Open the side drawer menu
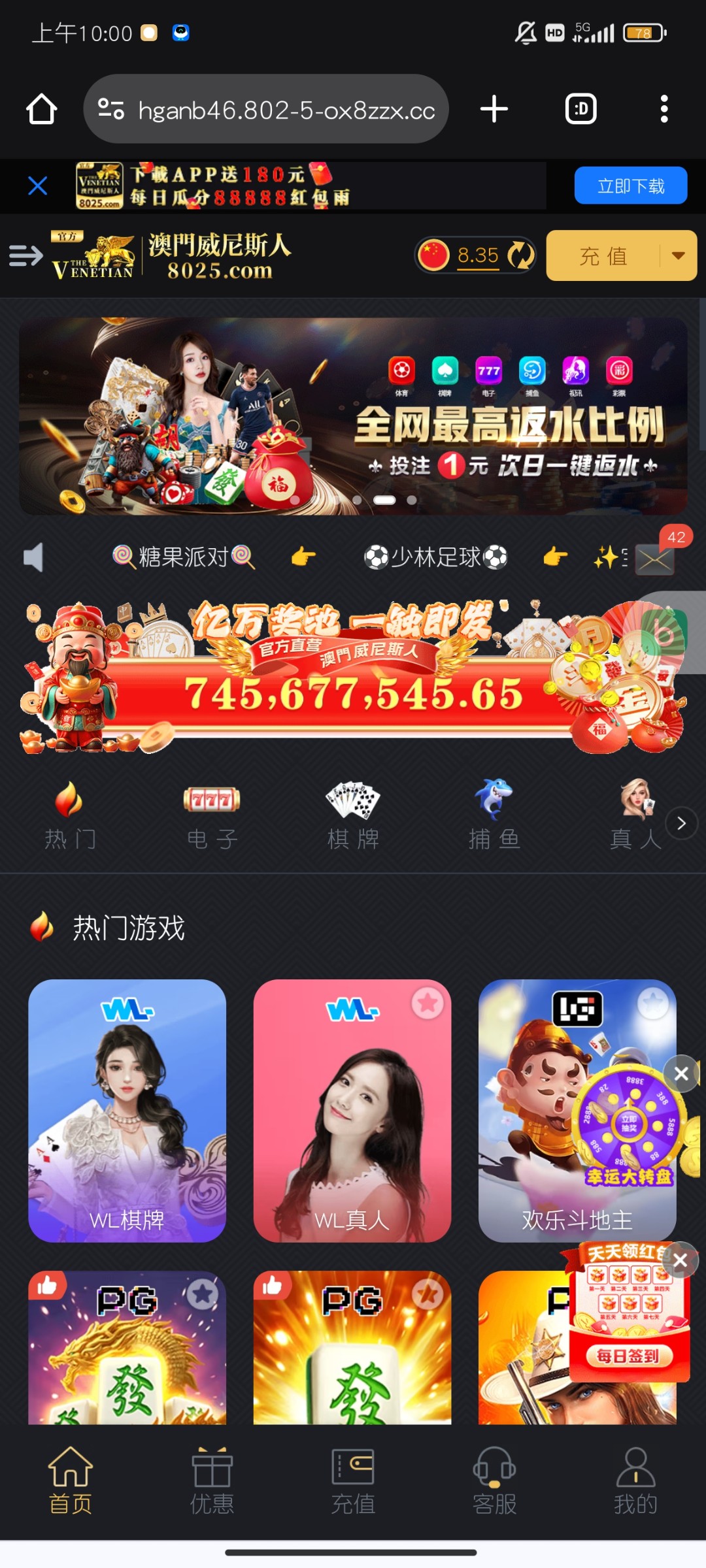The image size is (706, 1568). tap(25, 255)
